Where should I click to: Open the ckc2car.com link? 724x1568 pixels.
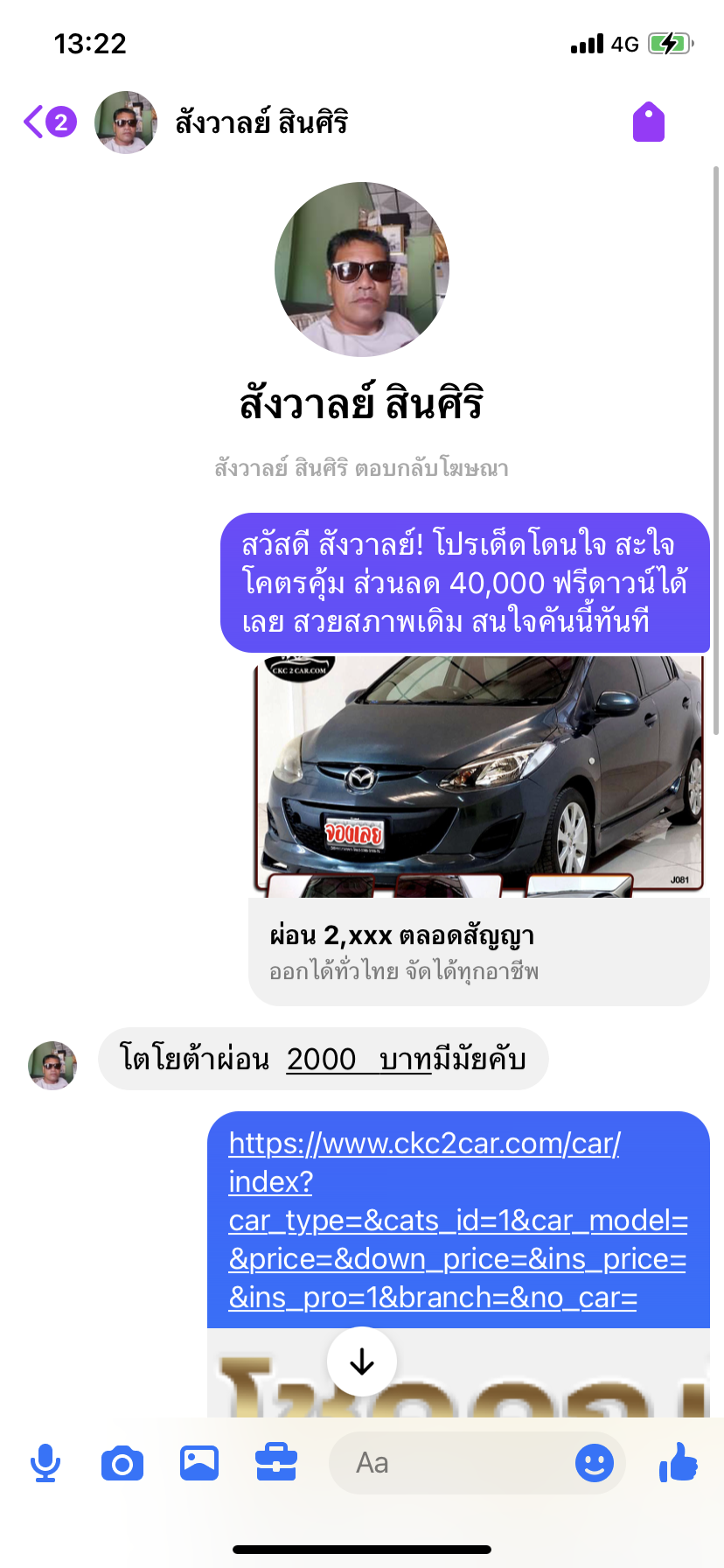coord(457,1220)
